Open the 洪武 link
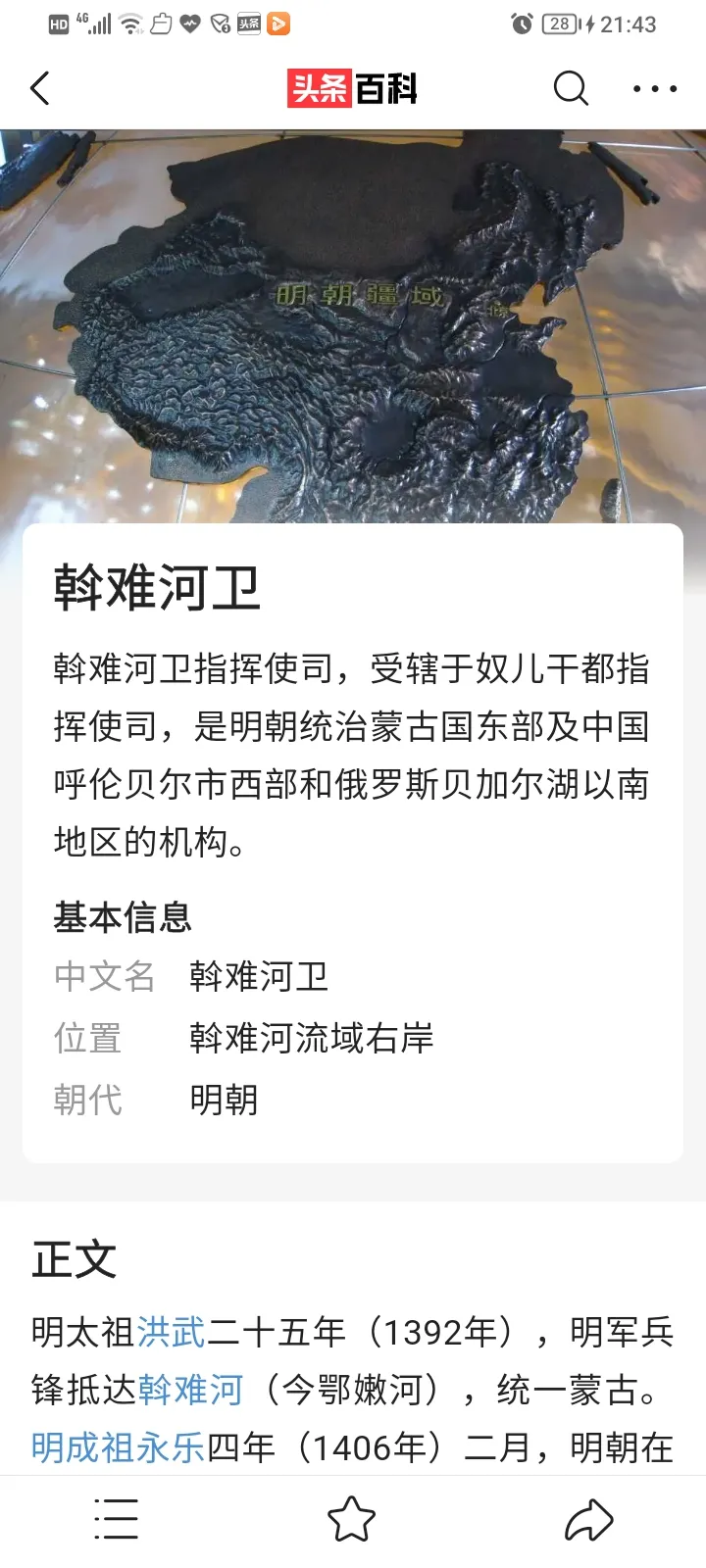Screen dimensions: 706x1568 coord(172,1332)
